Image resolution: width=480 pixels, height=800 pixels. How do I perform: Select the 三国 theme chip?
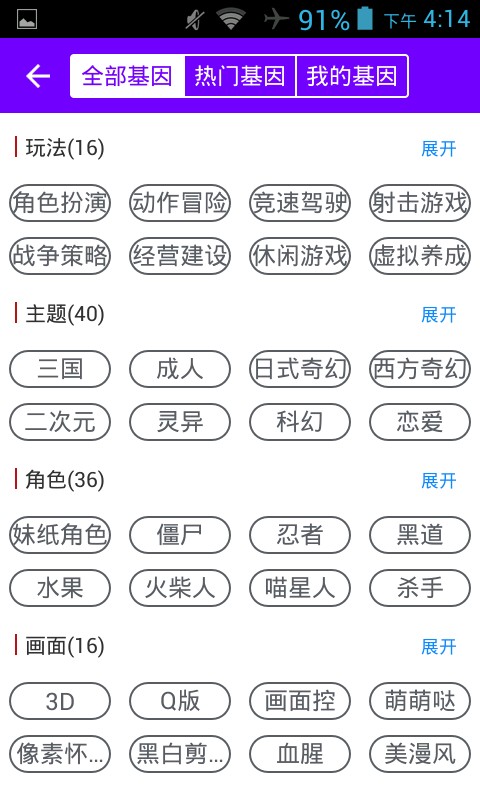click(60, 369)
